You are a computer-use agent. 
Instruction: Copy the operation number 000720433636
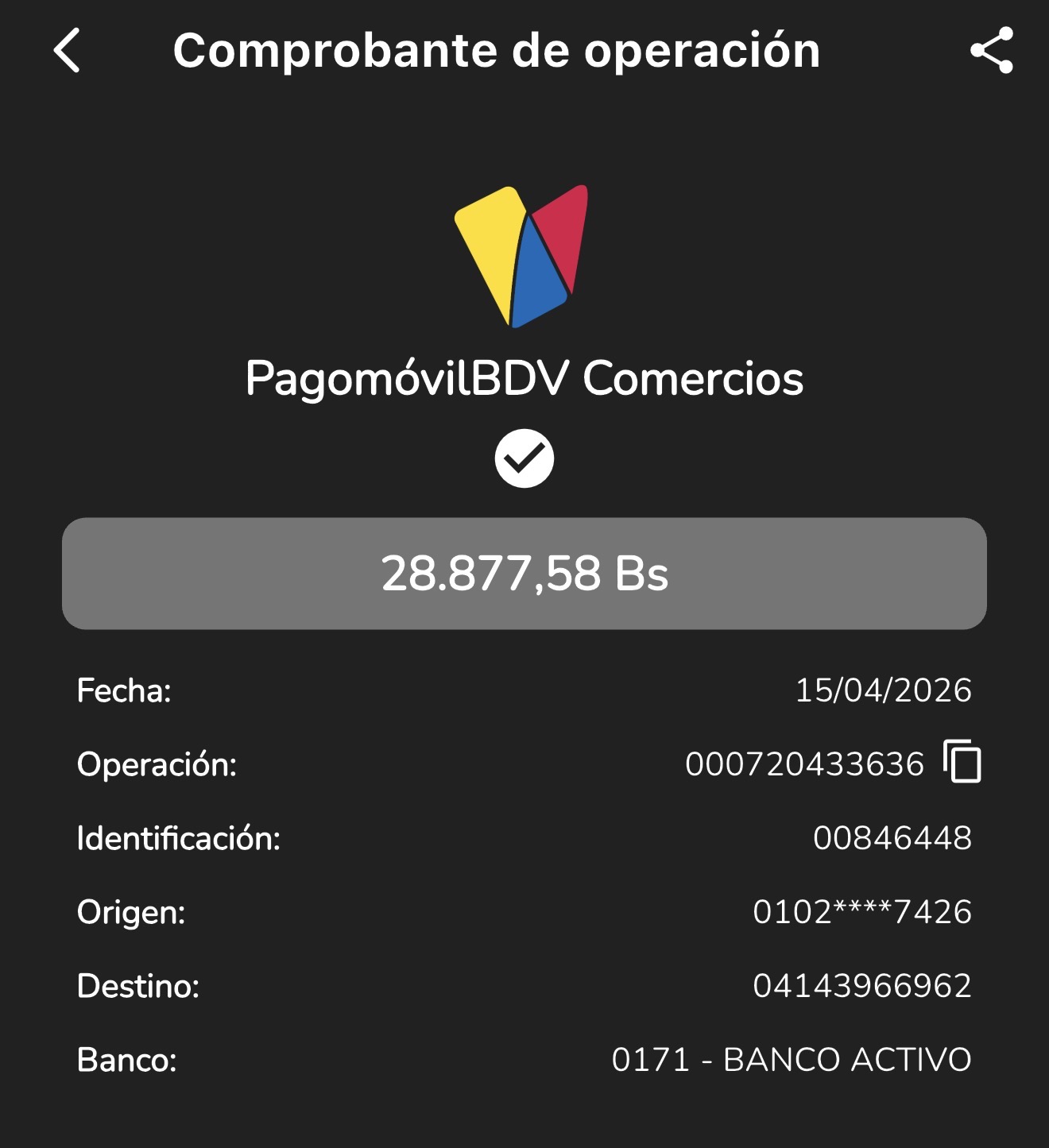962,762
